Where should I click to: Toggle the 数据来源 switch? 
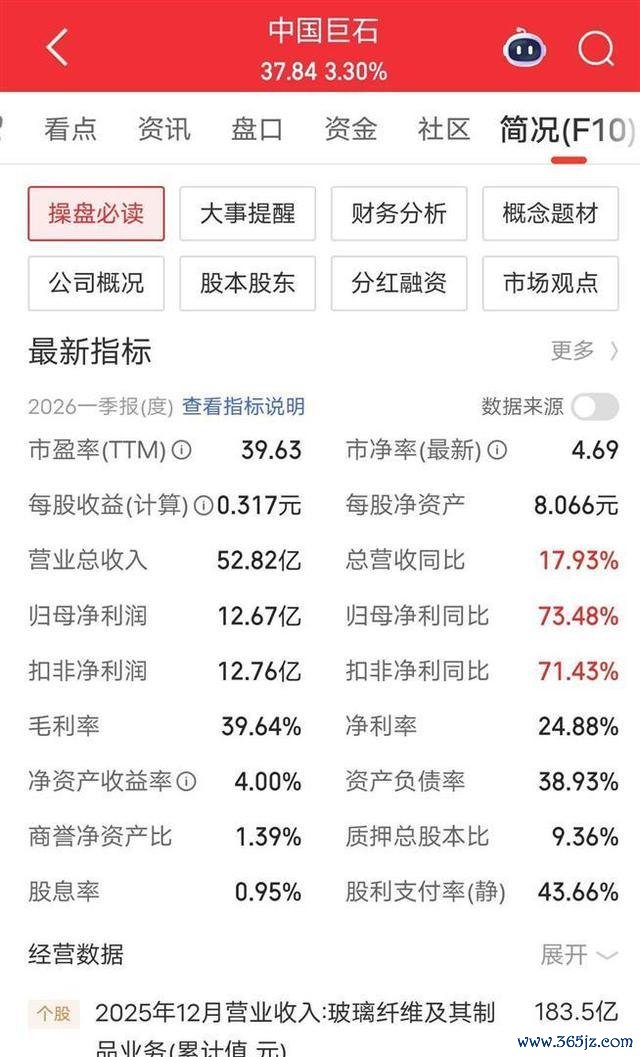[595, 406]
